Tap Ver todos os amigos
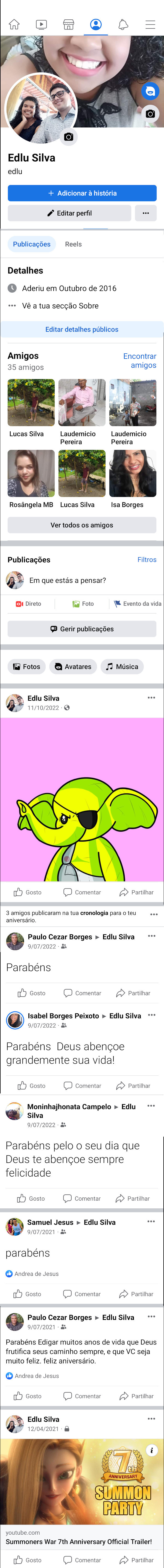 [82, 525]
